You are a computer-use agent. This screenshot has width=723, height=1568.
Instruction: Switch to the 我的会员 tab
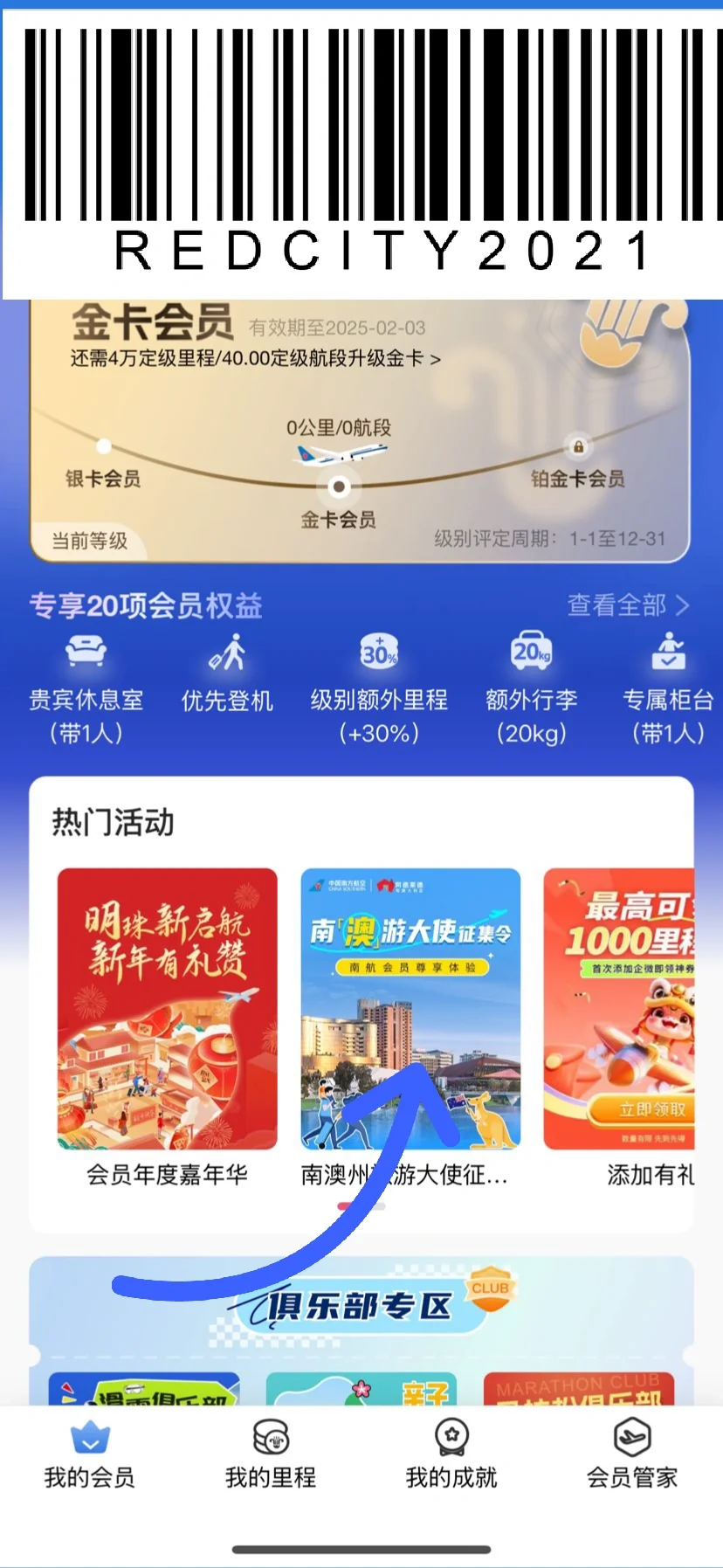[90, 1454]
